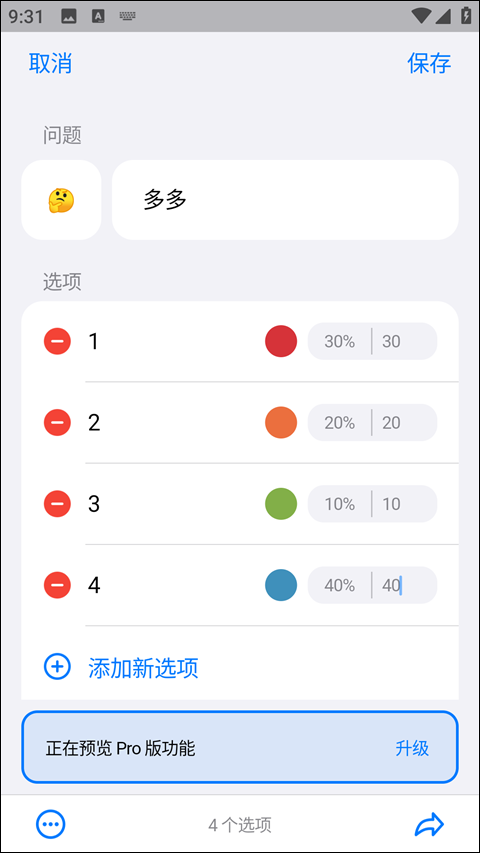Edit the weight value 10 for option 3
The width and height of the screenshot is (480, 853).
pos(404,504)
